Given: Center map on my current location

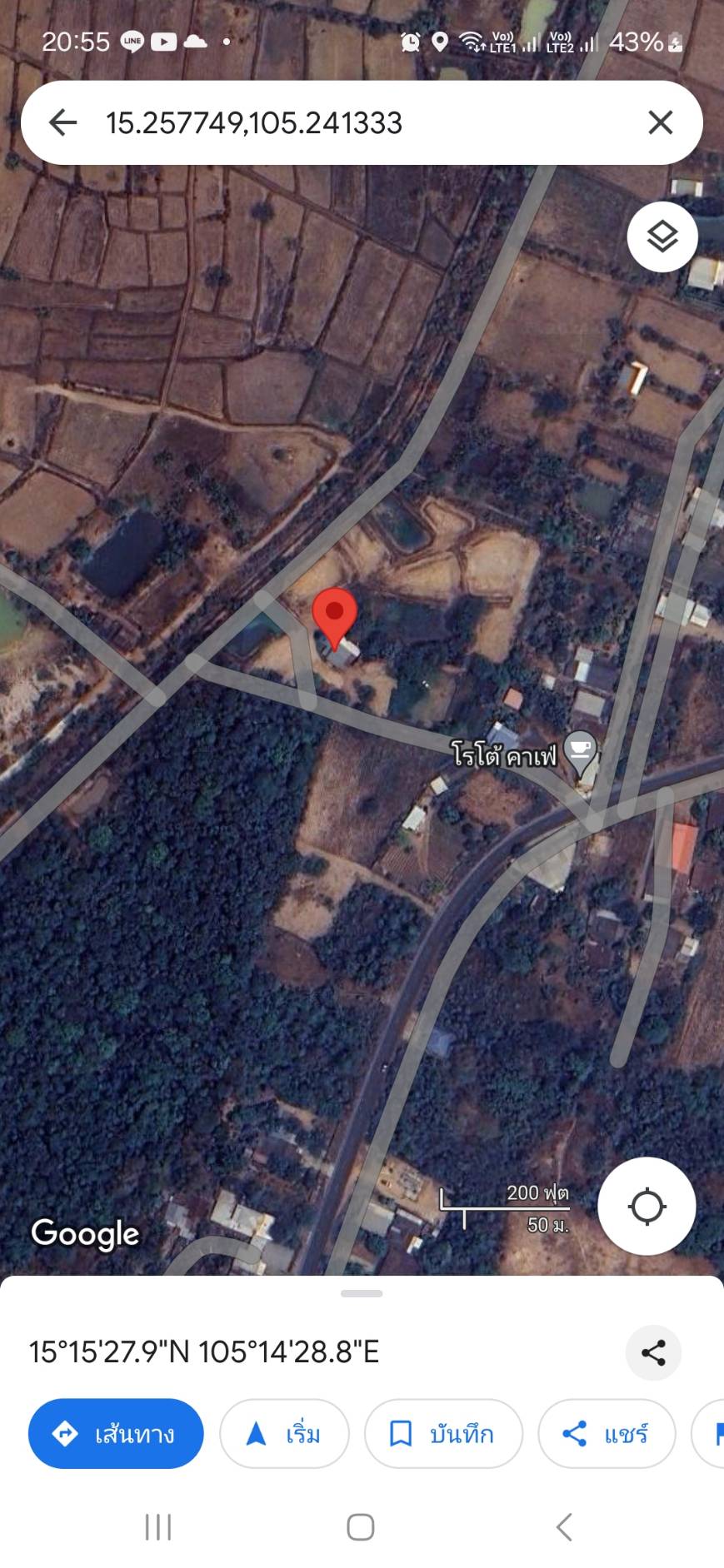Looking at the screenshot, I should [x=647, y=1206].
